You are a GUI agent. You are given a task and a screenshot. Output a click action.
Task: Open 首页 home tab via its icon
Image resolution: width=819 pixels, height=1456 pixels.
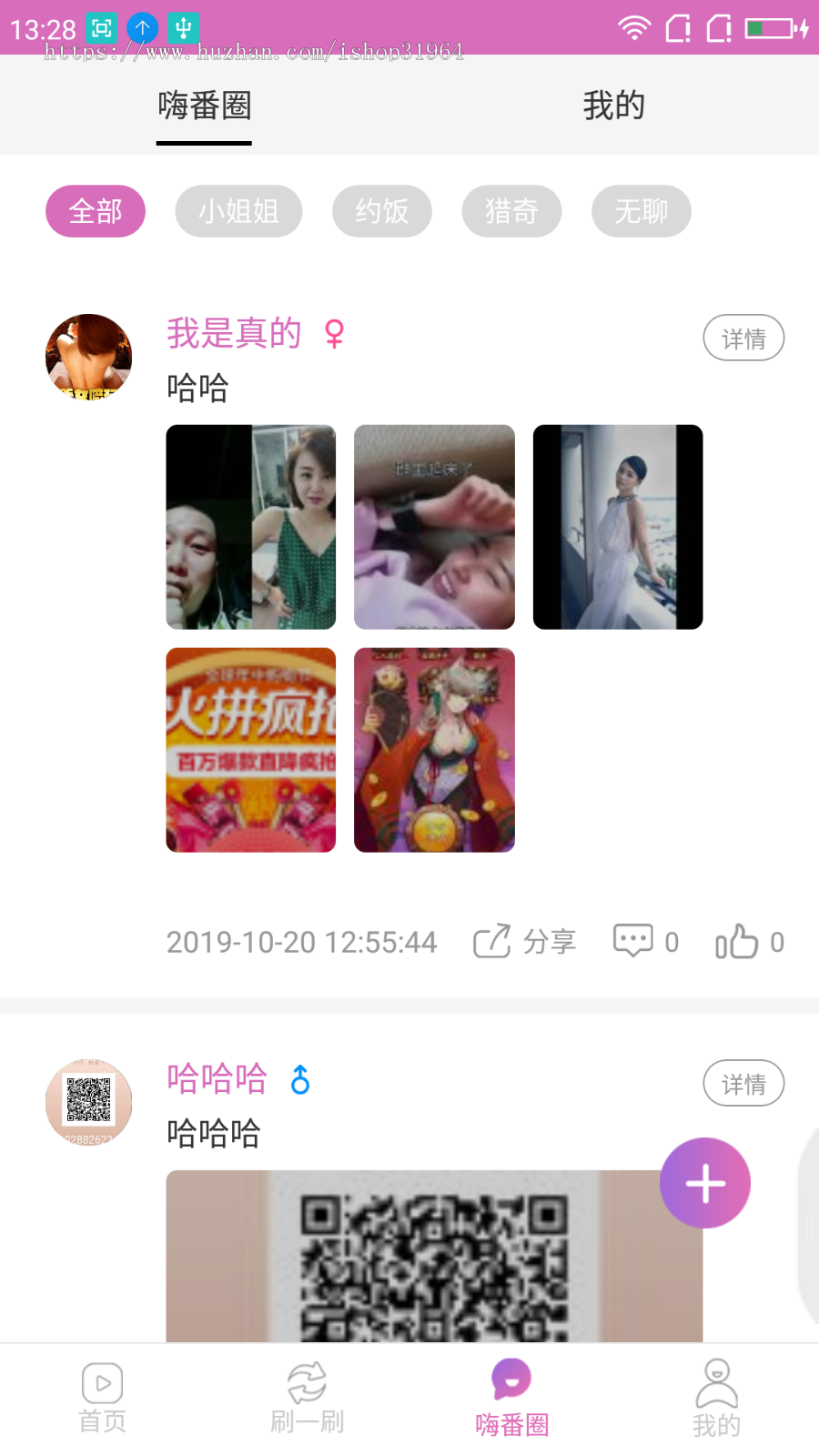pos(100,1383)
